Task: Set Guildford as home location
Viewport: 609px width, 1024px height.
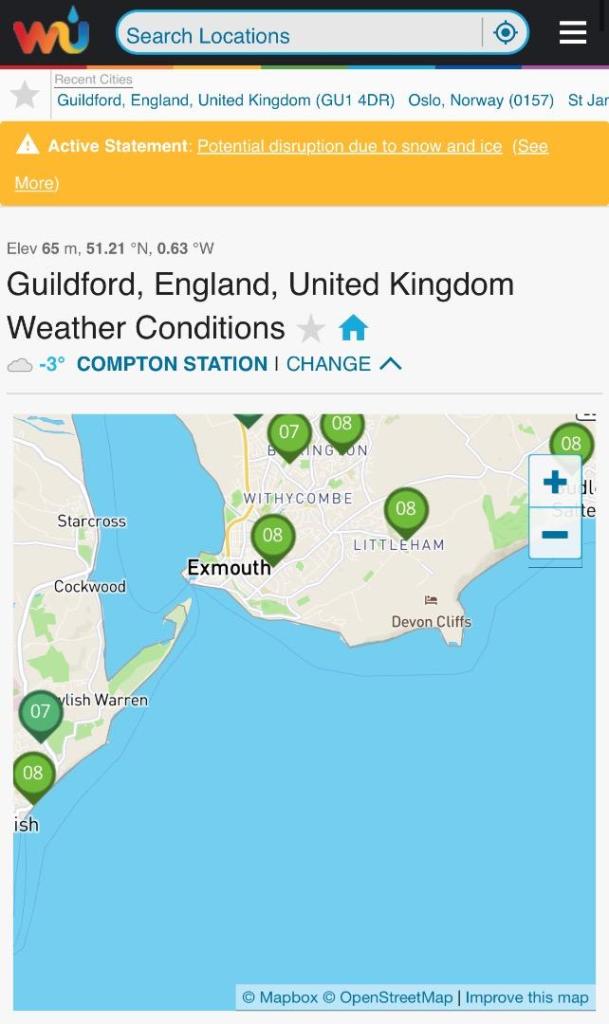Action: (353, 328)
